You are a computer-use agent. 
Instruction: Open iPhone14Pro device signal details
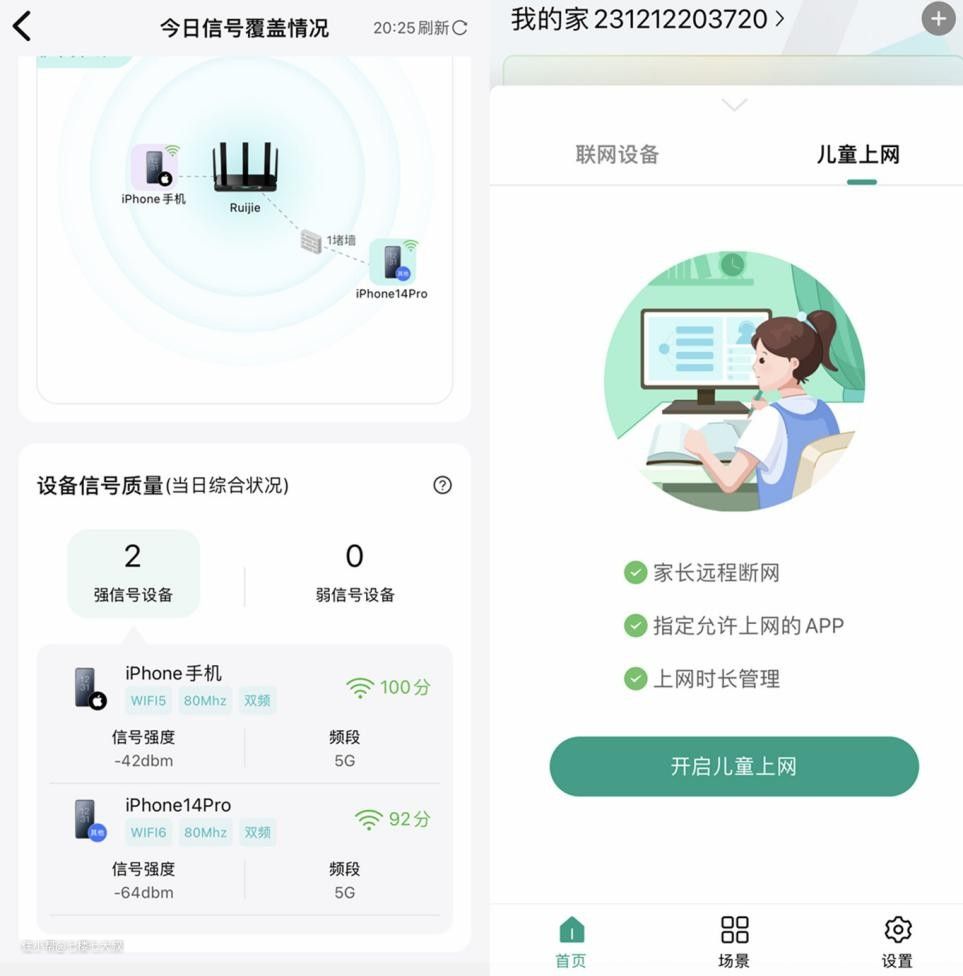click(244, 847)
